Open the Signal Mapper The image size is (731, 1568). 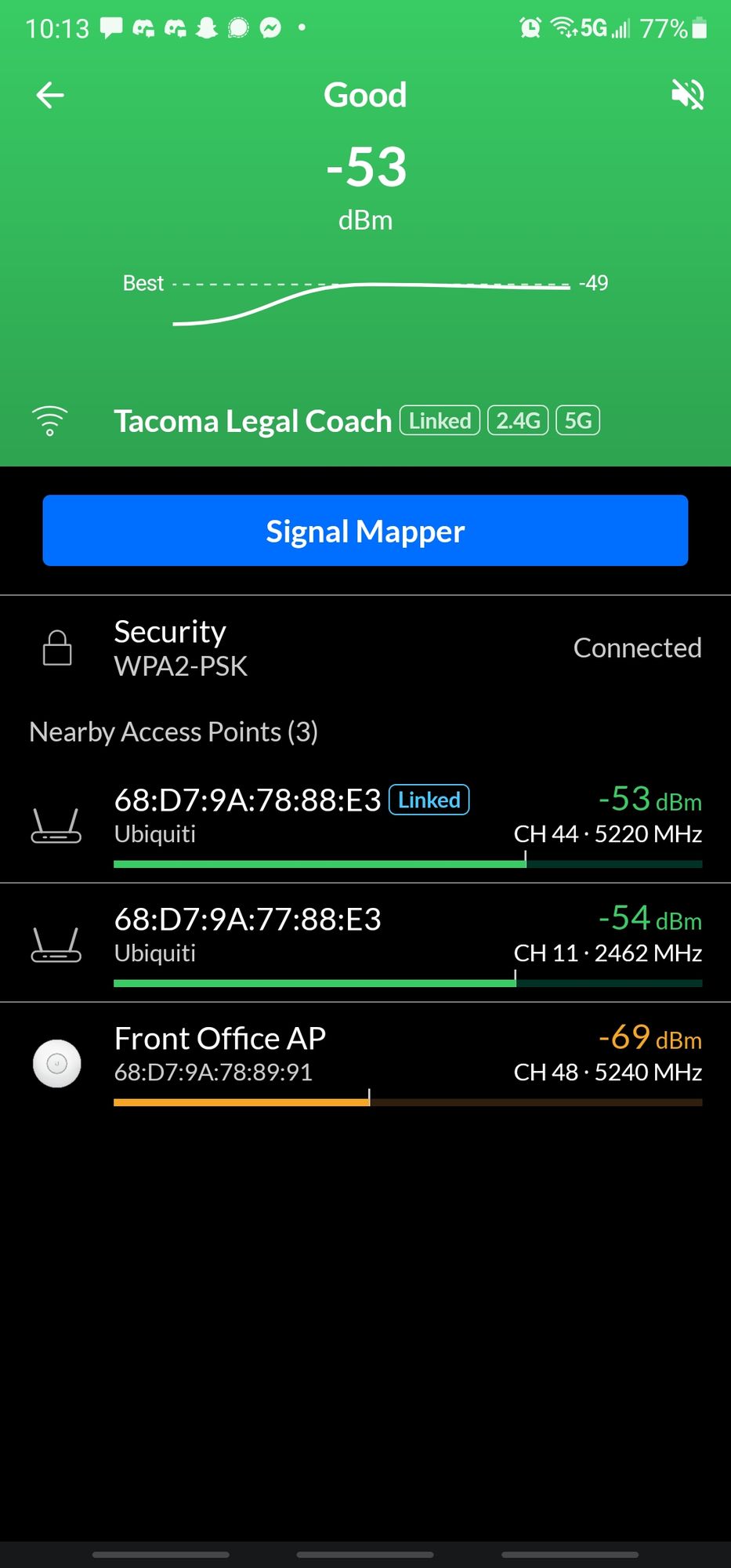365,531
